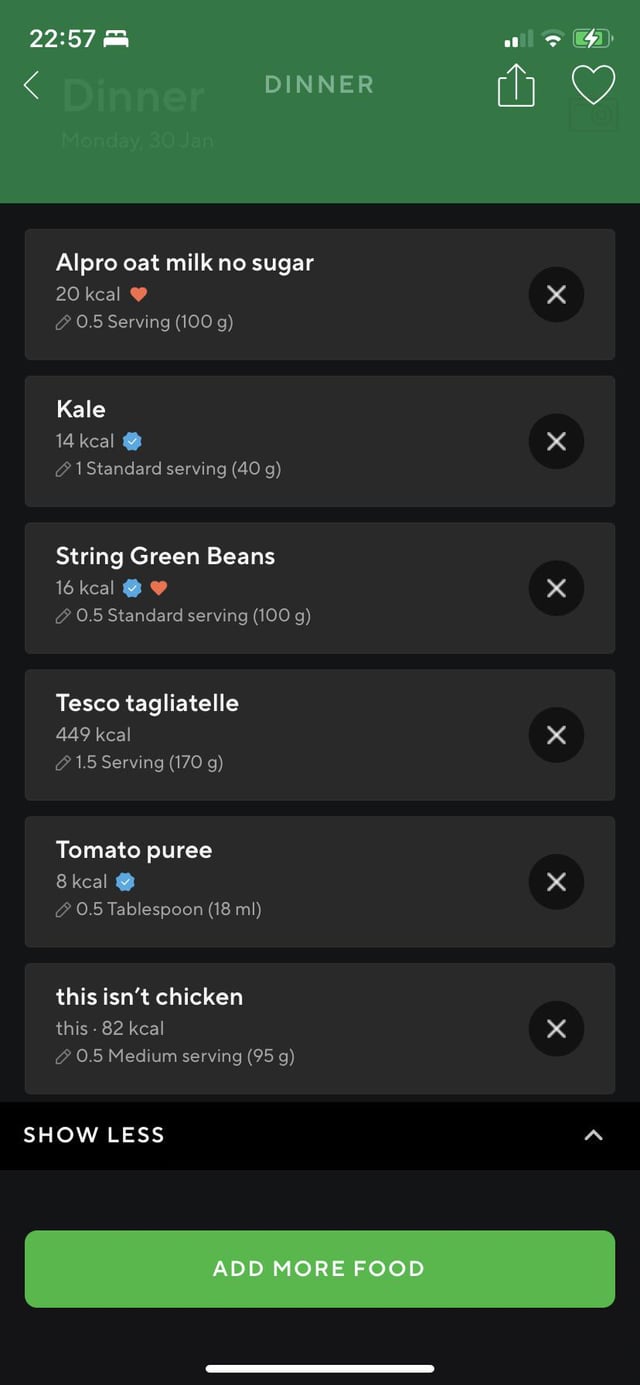
Task: Tap Add More Food button
Action: [x=320, y=1269]
